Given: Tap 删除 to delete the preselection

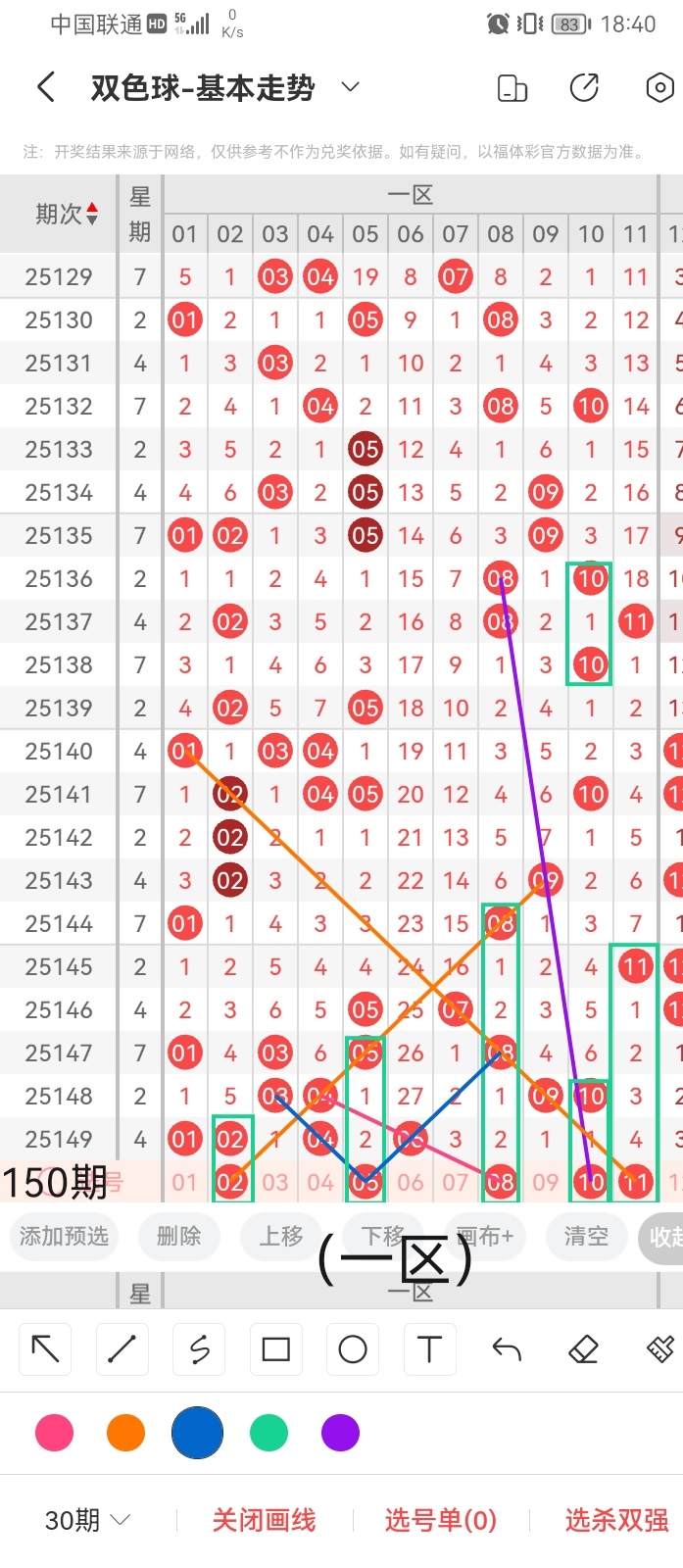Looking at the screenshot, I should pos(178,1236).
